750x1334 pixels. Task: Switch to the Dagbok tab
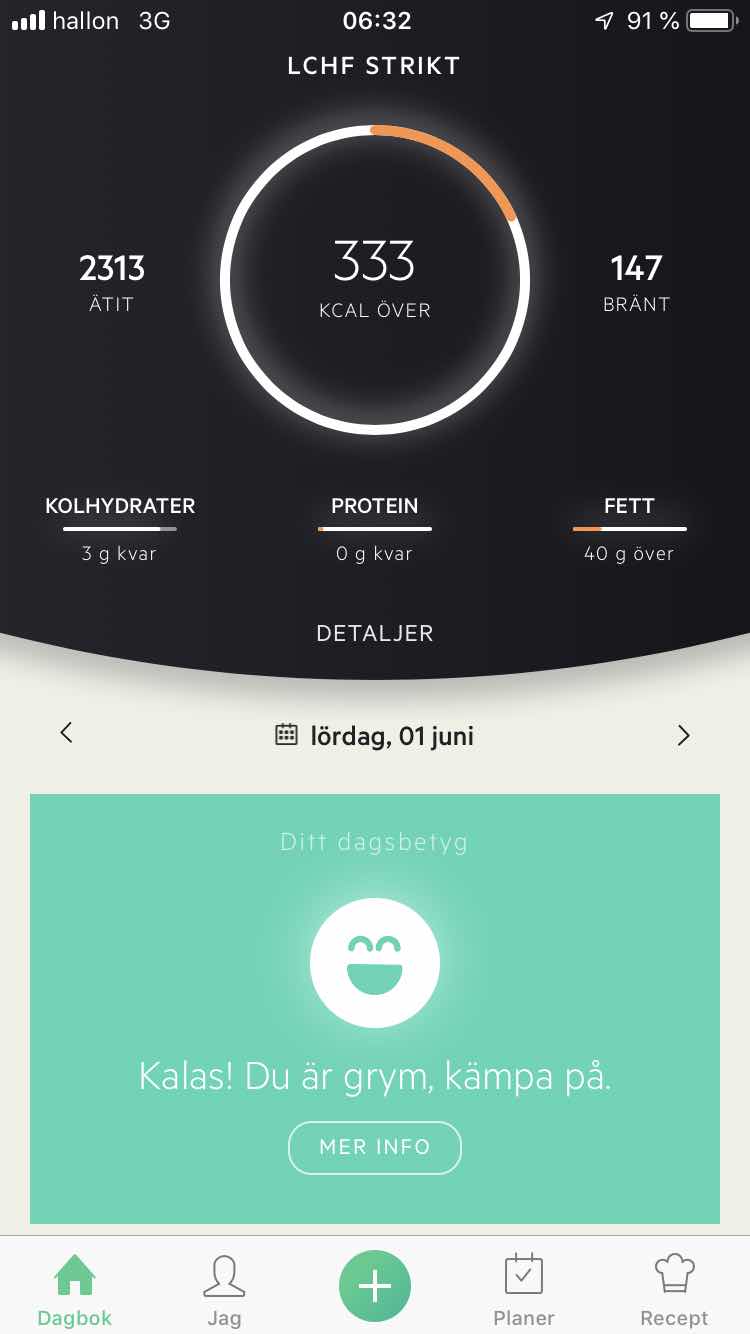click(x=75, y=1289)
